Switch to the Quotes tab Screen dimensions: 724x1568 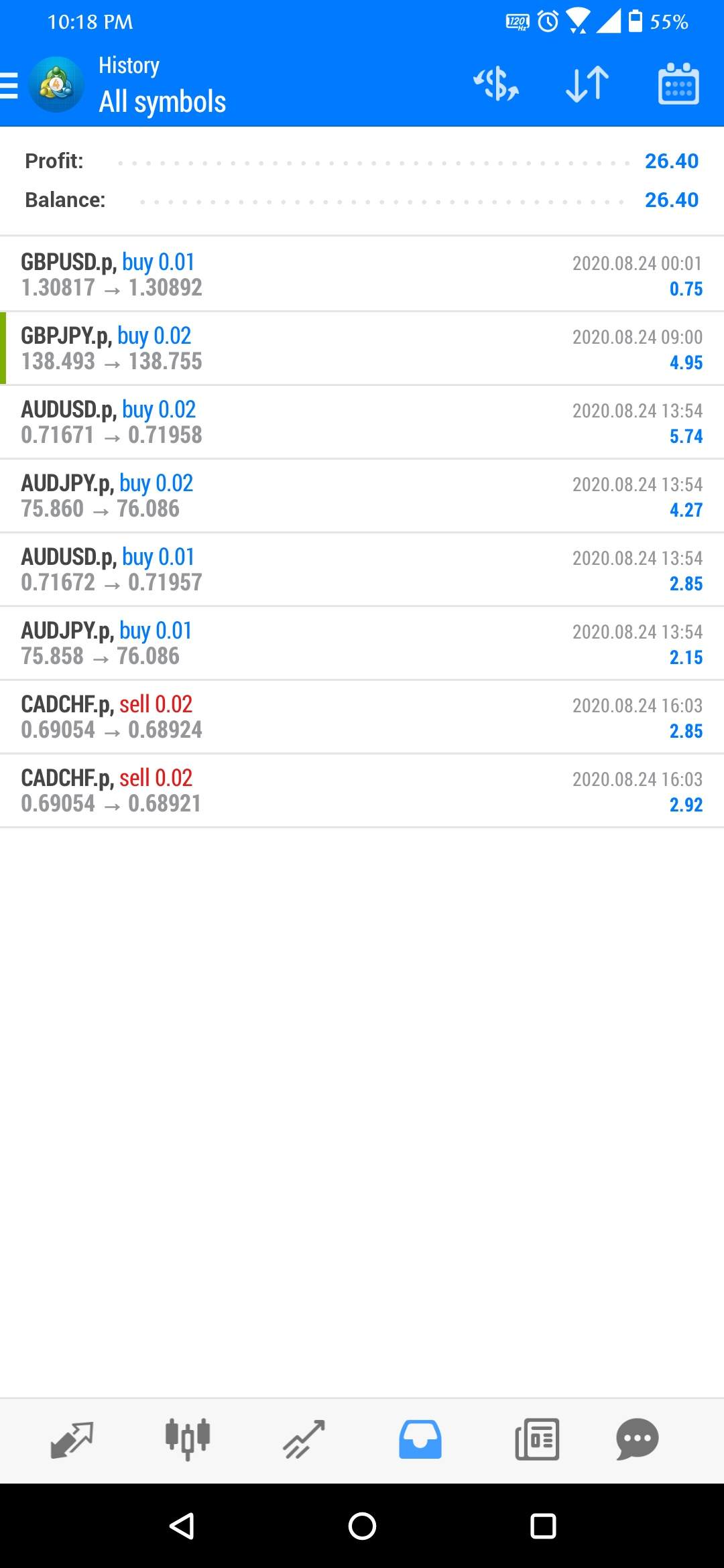pyautogui.click(x=72, y=1439)
